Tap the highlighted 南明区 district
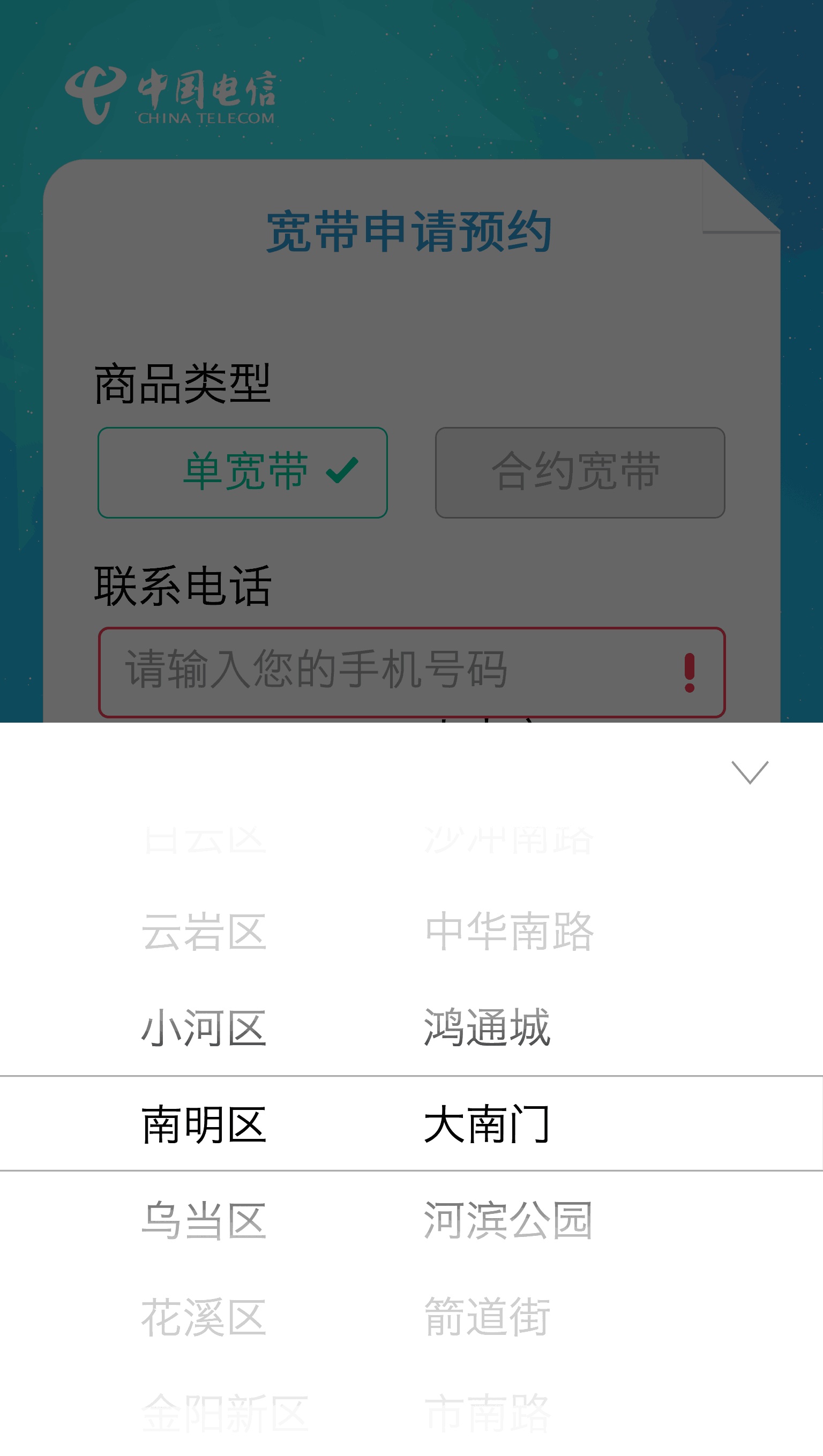This screenshot has height=1456, width=823. 204,1125
